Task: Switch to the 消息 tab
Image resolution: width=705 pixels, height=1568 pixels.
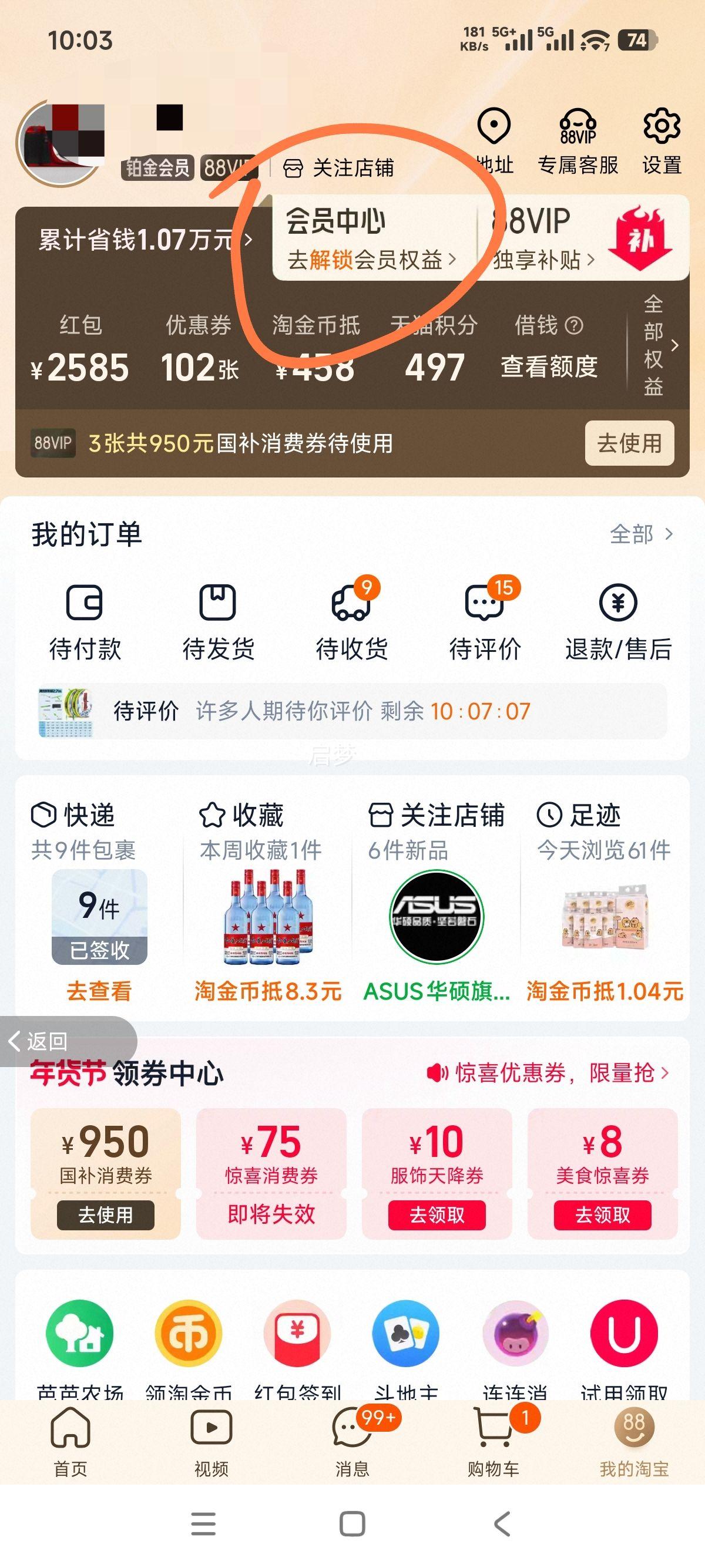Action: pos(352,1442)
